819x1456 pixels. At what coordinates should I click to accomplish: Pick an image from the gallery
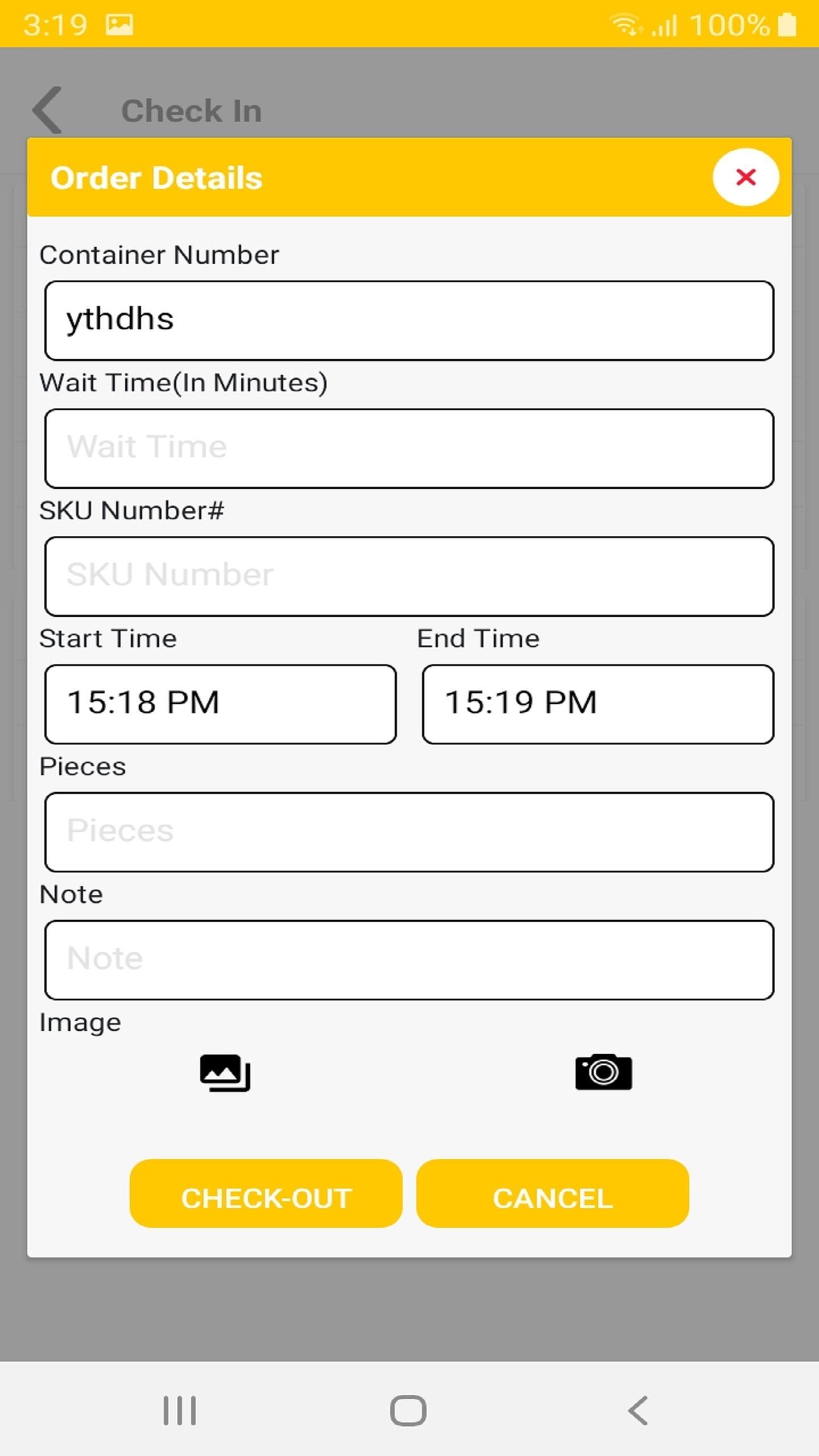[x=225, y=1073]
